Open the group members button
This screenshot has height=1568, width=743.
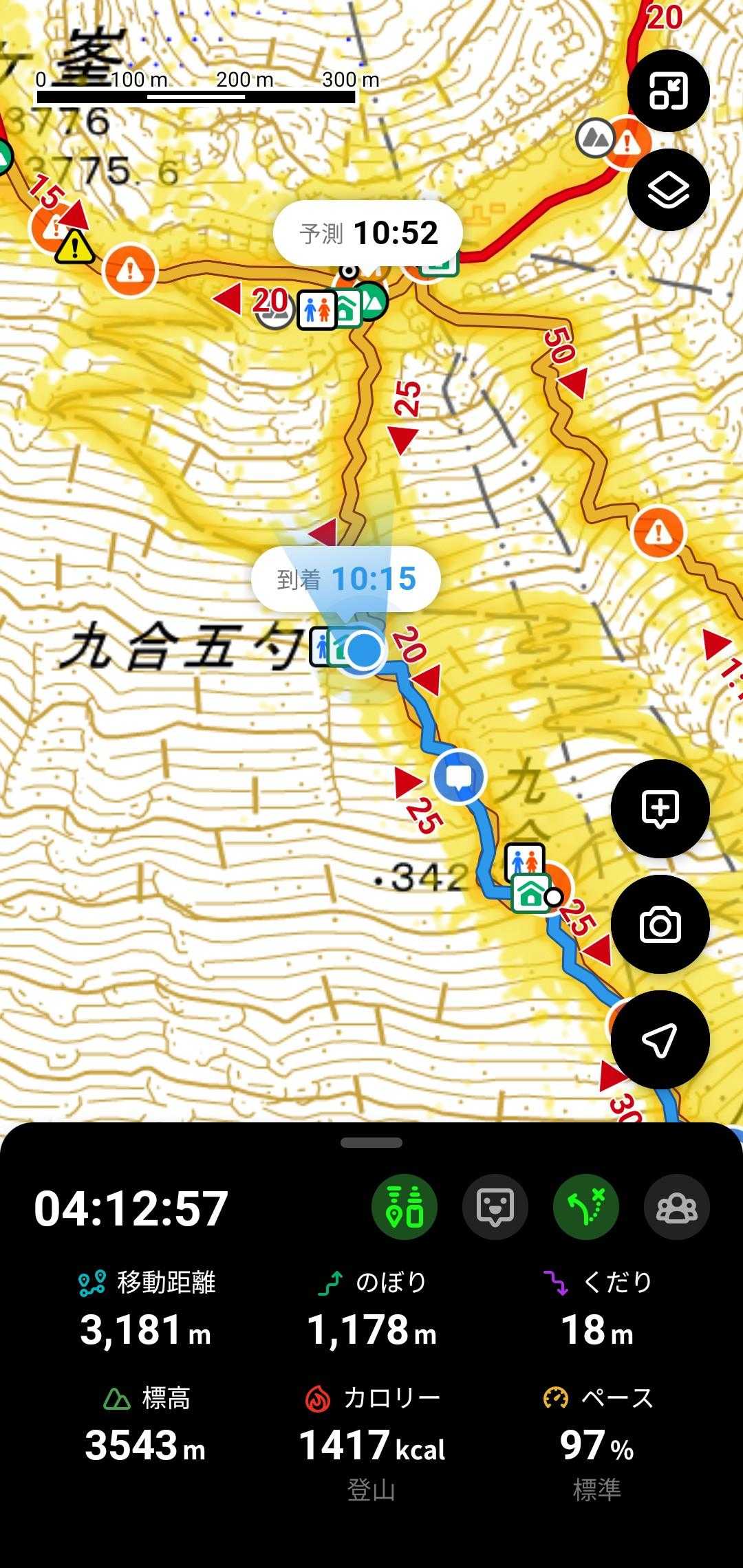click(x=677, y=1207)
